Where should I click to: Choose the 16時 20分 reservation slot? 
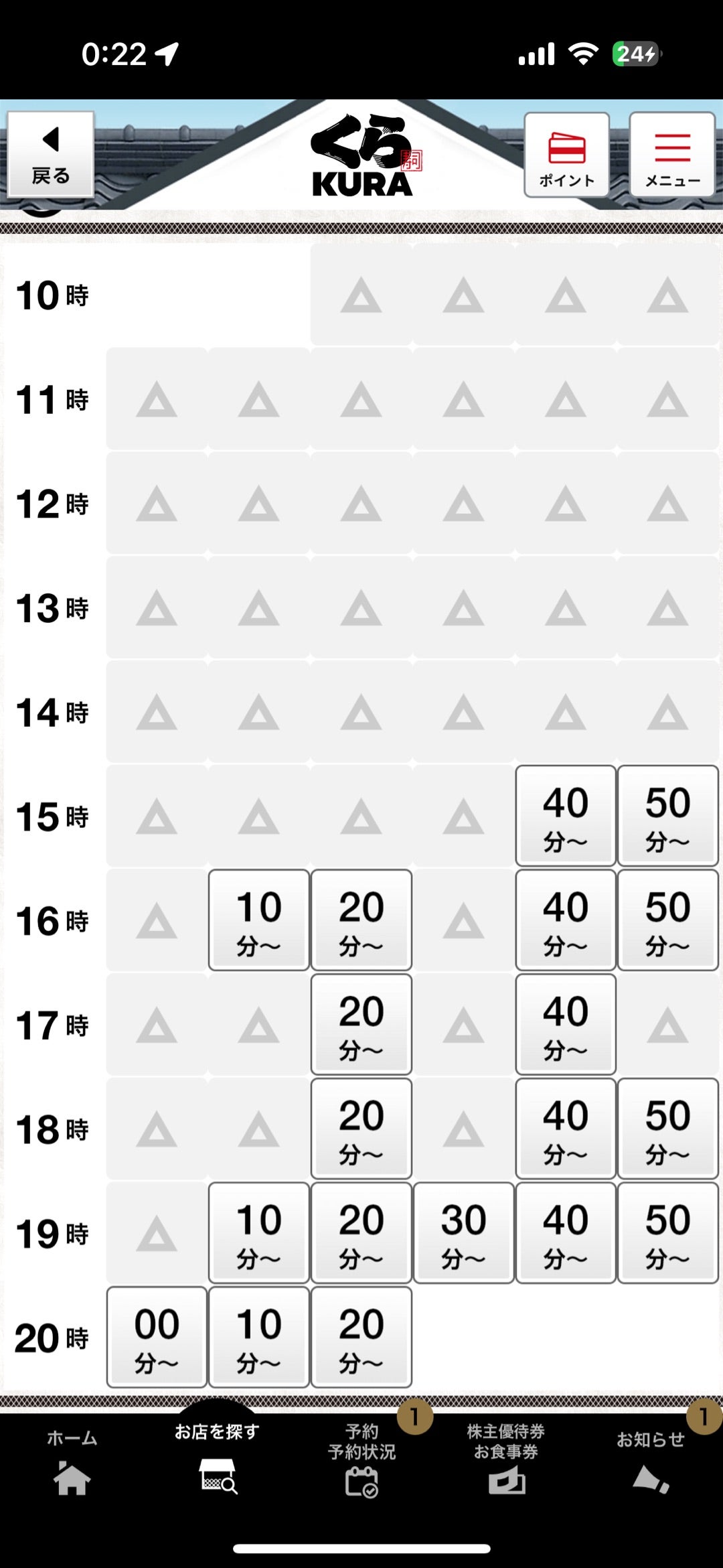click(x=361, y=920)
